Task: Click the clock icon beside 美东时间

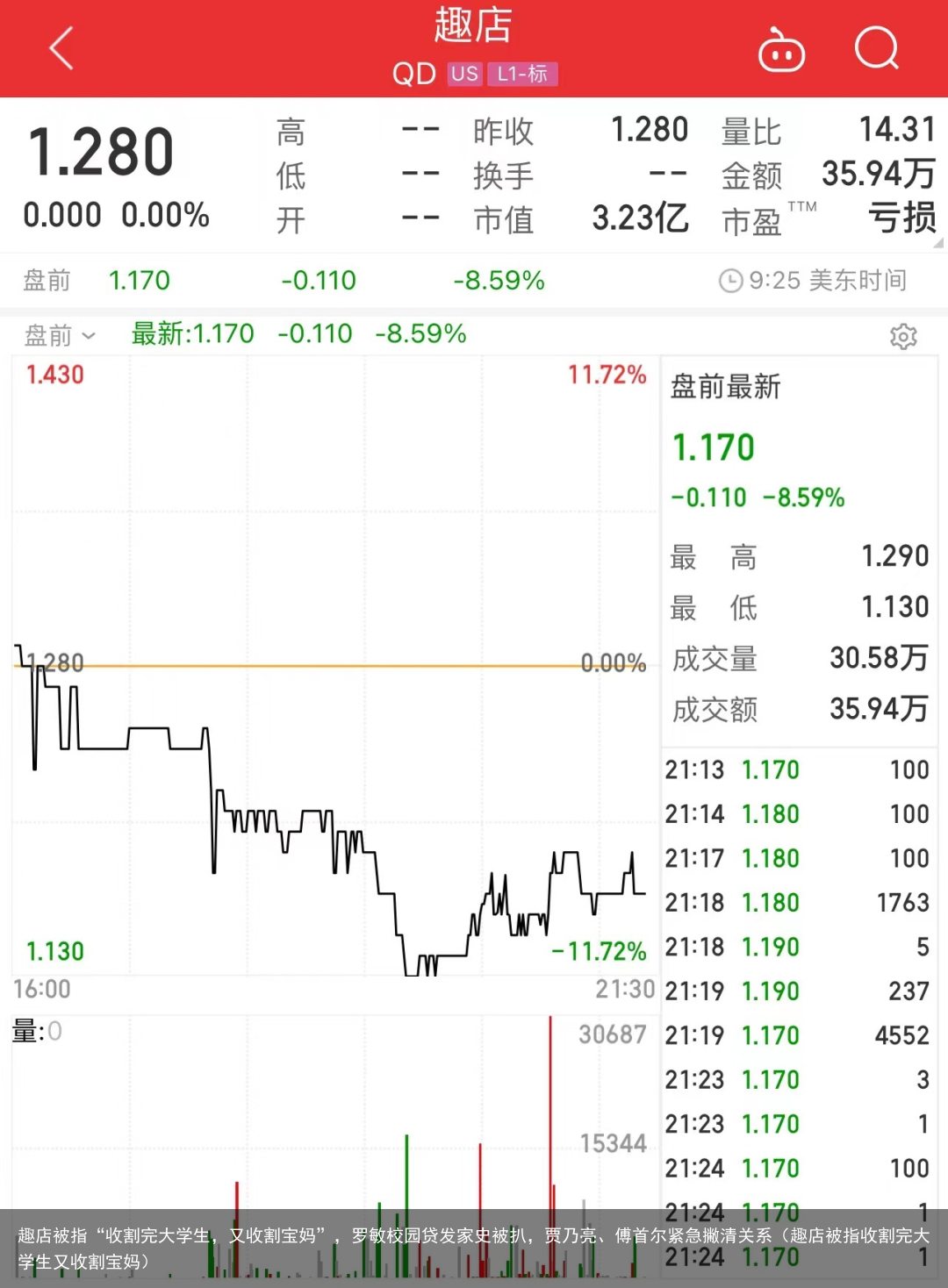Action: click(x=730, y=280)
